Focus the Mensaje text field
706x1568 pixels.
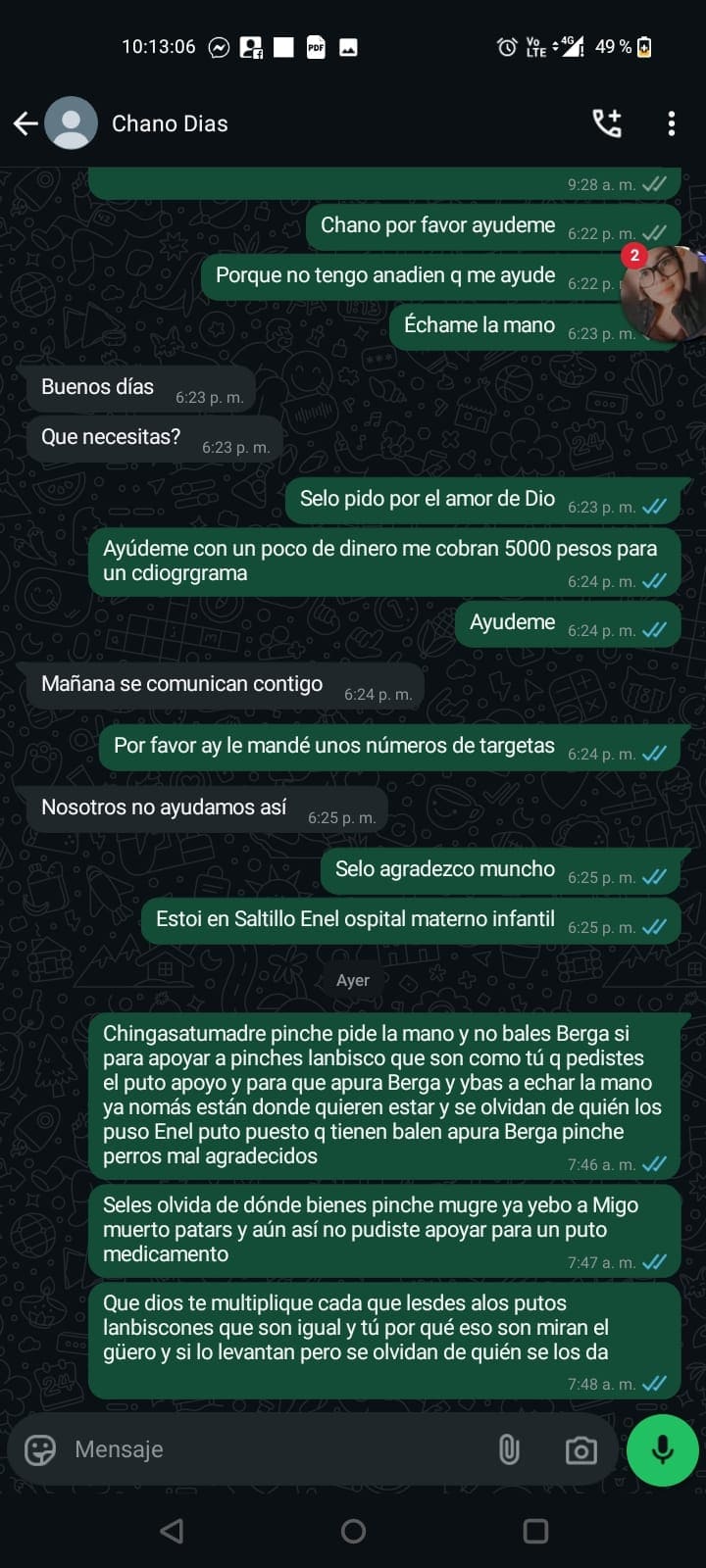click(275, 1449)
